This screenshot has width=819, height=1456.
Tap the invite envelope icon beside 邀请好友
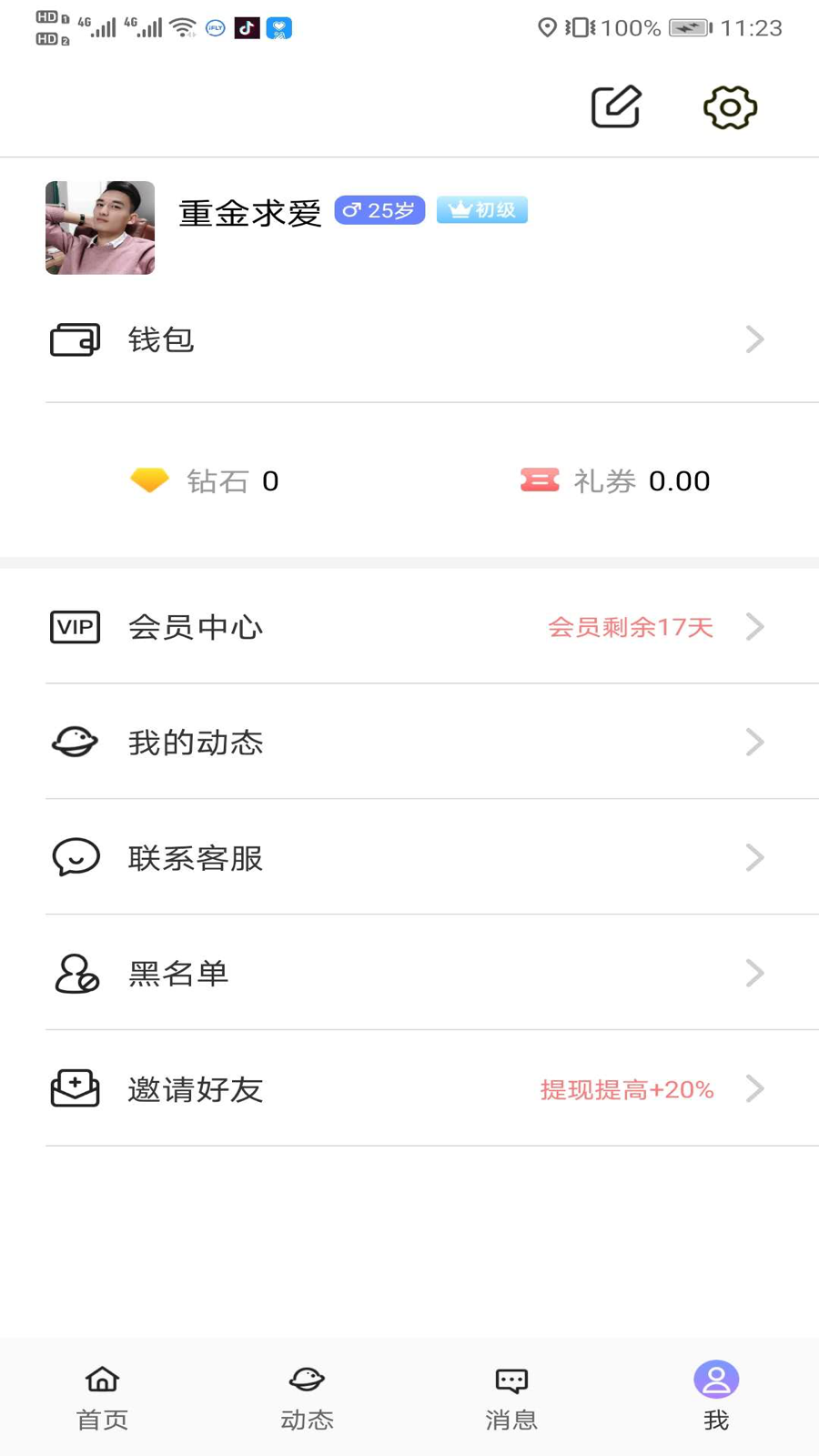[75, 1088]
